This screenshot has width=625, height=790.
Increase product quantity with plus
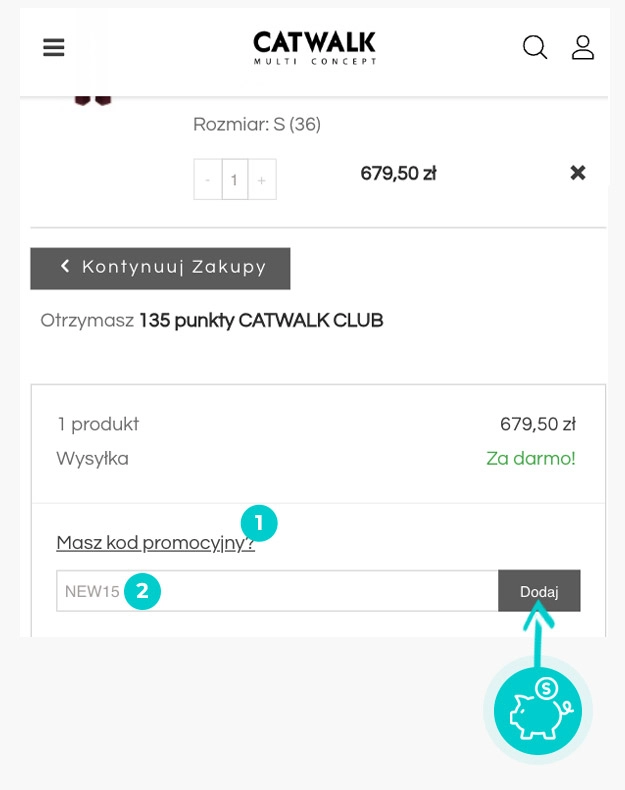pos(262,180)
